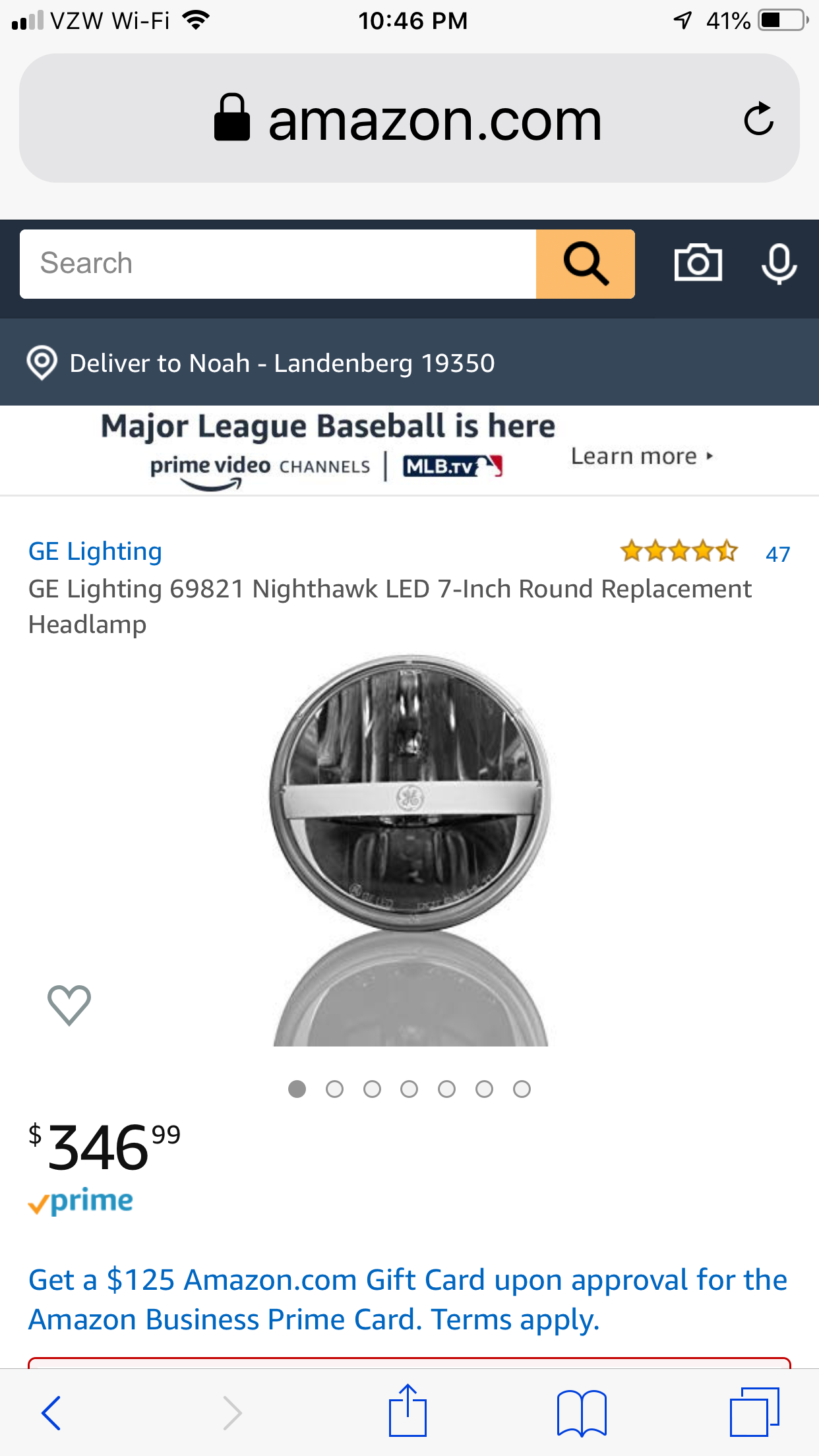Tap the amazon.com address bar
Image resolution: width=819 pixels, height=1456 pixels.
pyautogui.click(x=409, y=119)
